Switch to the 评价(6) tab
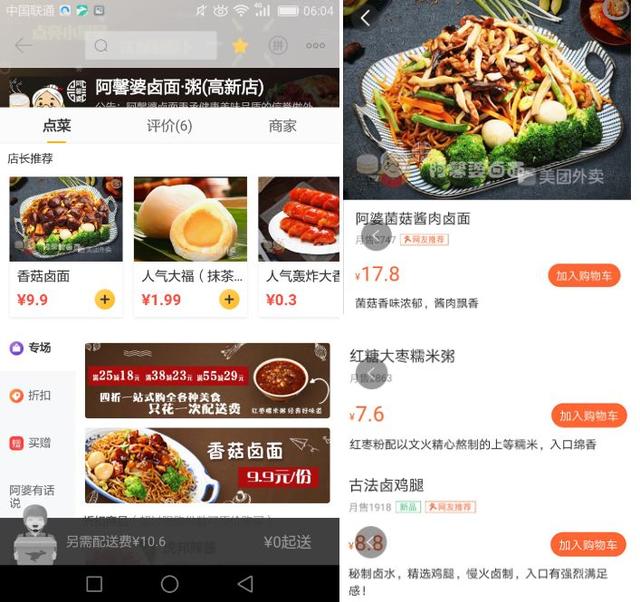Screen dimensions: 640x602 169,126
